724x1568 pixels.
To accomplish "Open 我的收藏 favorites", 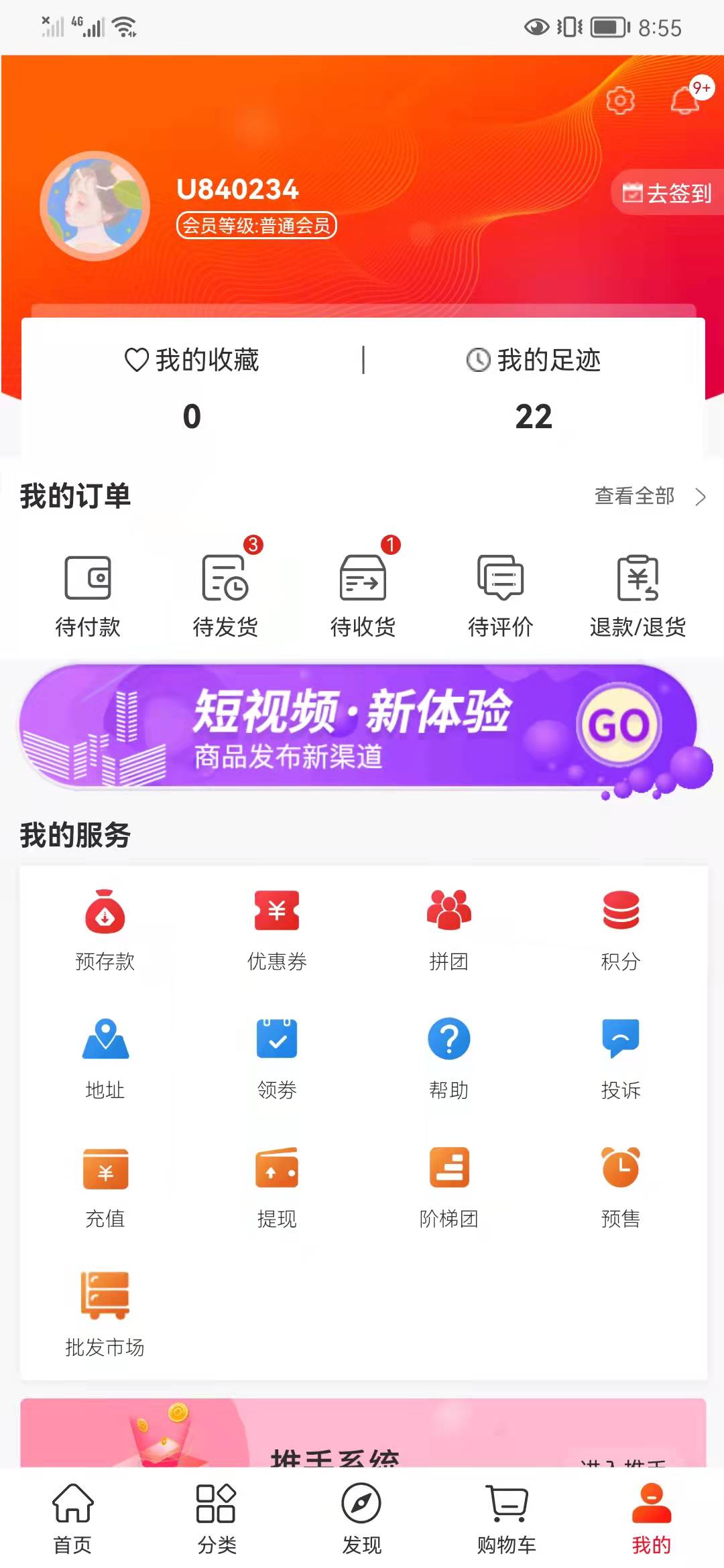I will [192, 385].
